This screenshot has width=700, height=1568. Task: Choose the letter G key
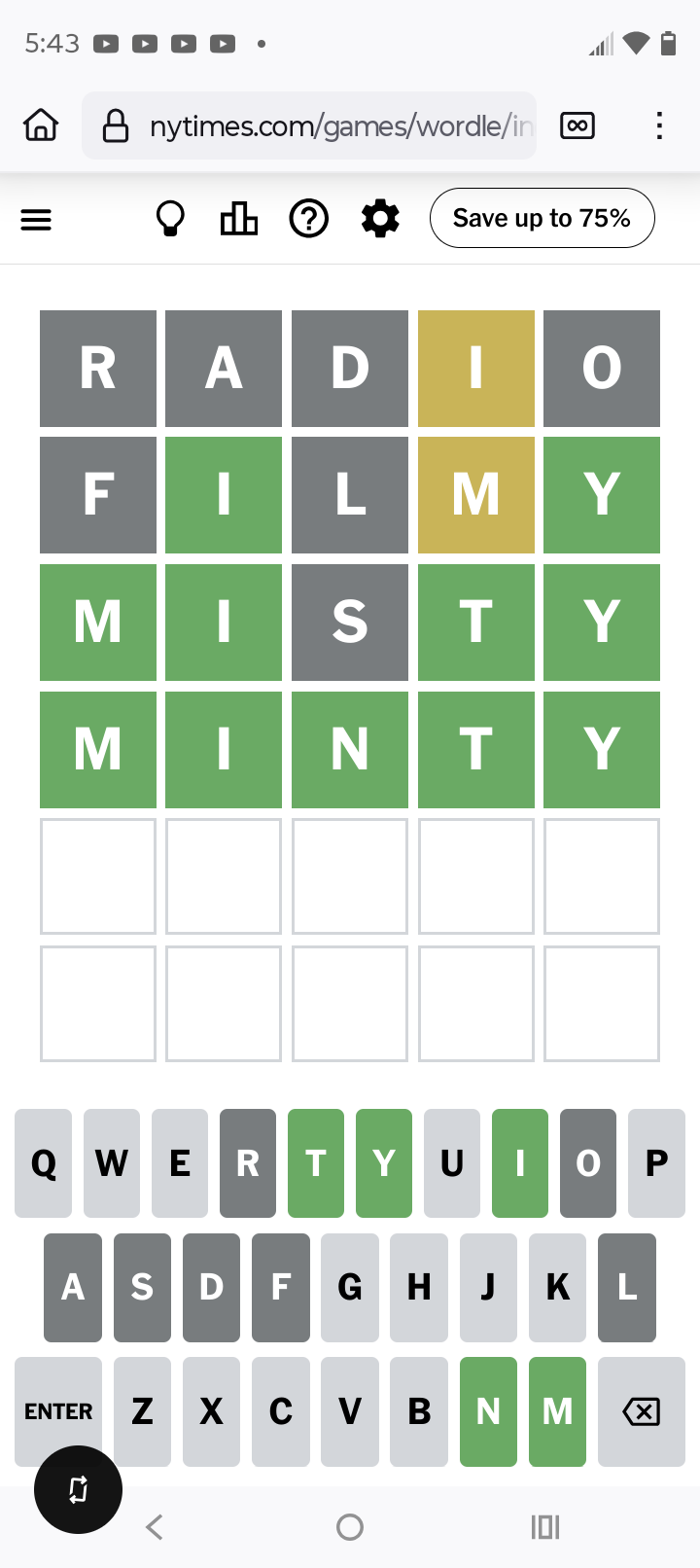click(350, 1288)
